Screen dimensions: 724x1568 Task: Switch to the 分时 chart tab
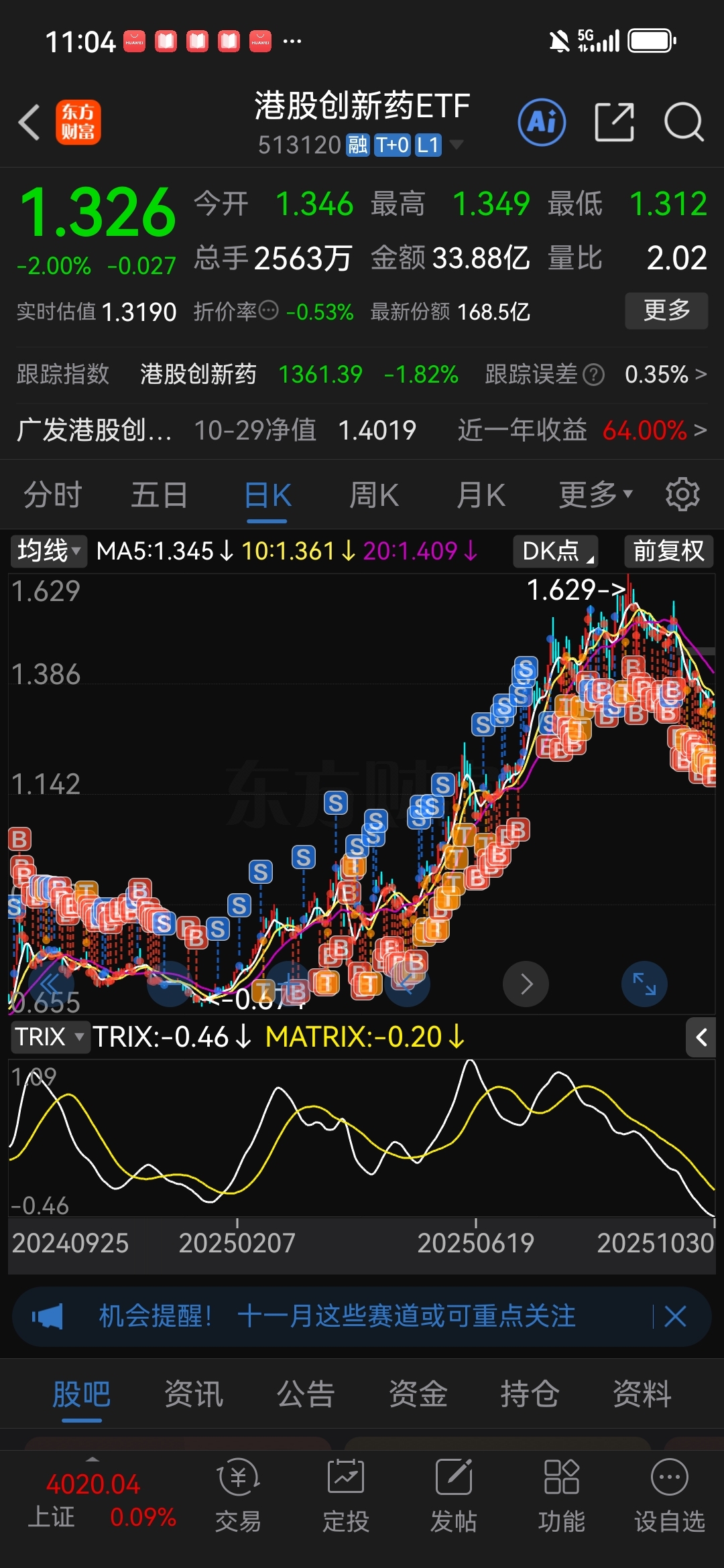52,496
